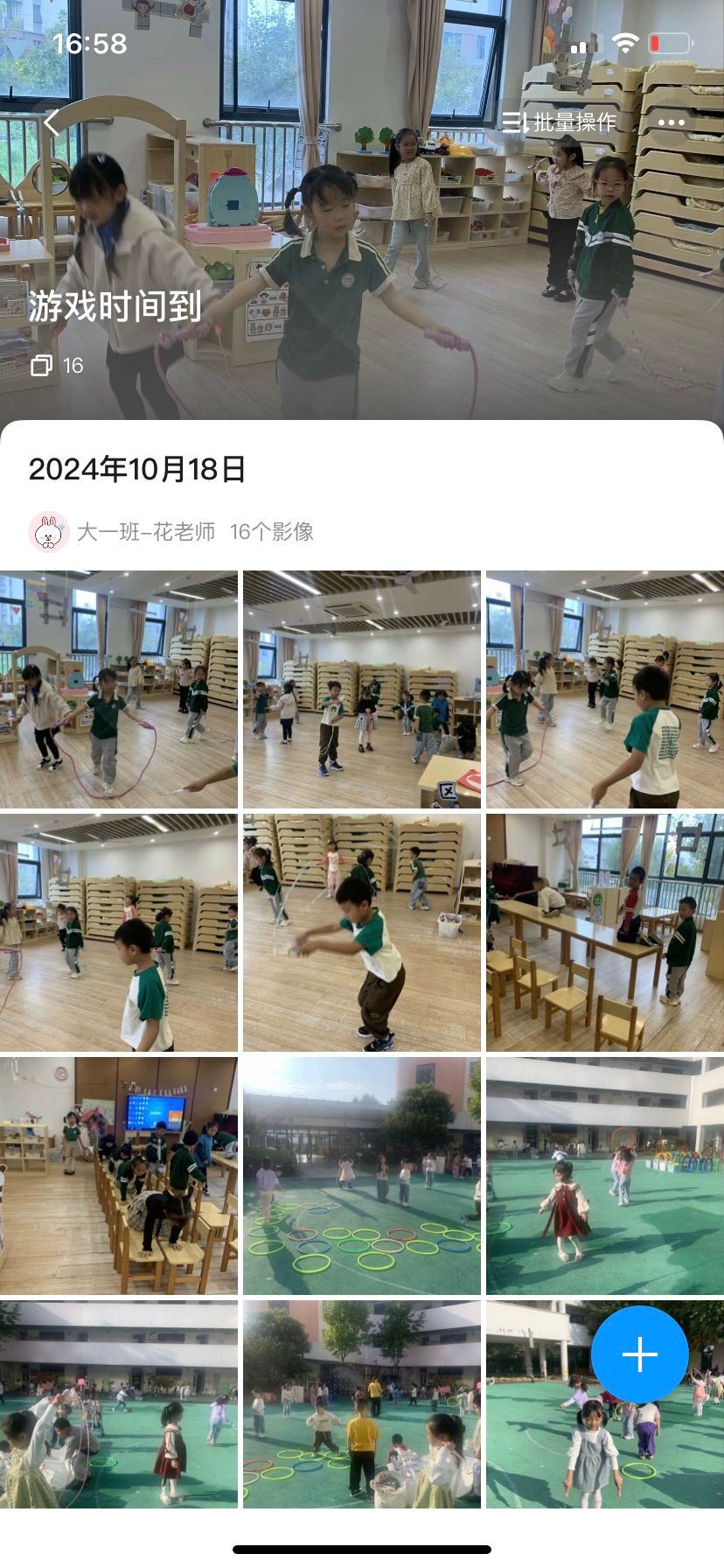The image size is (724, 1568).
Task: Open photo of boy jumping mid-air with rope
Action: click(362, 933)
